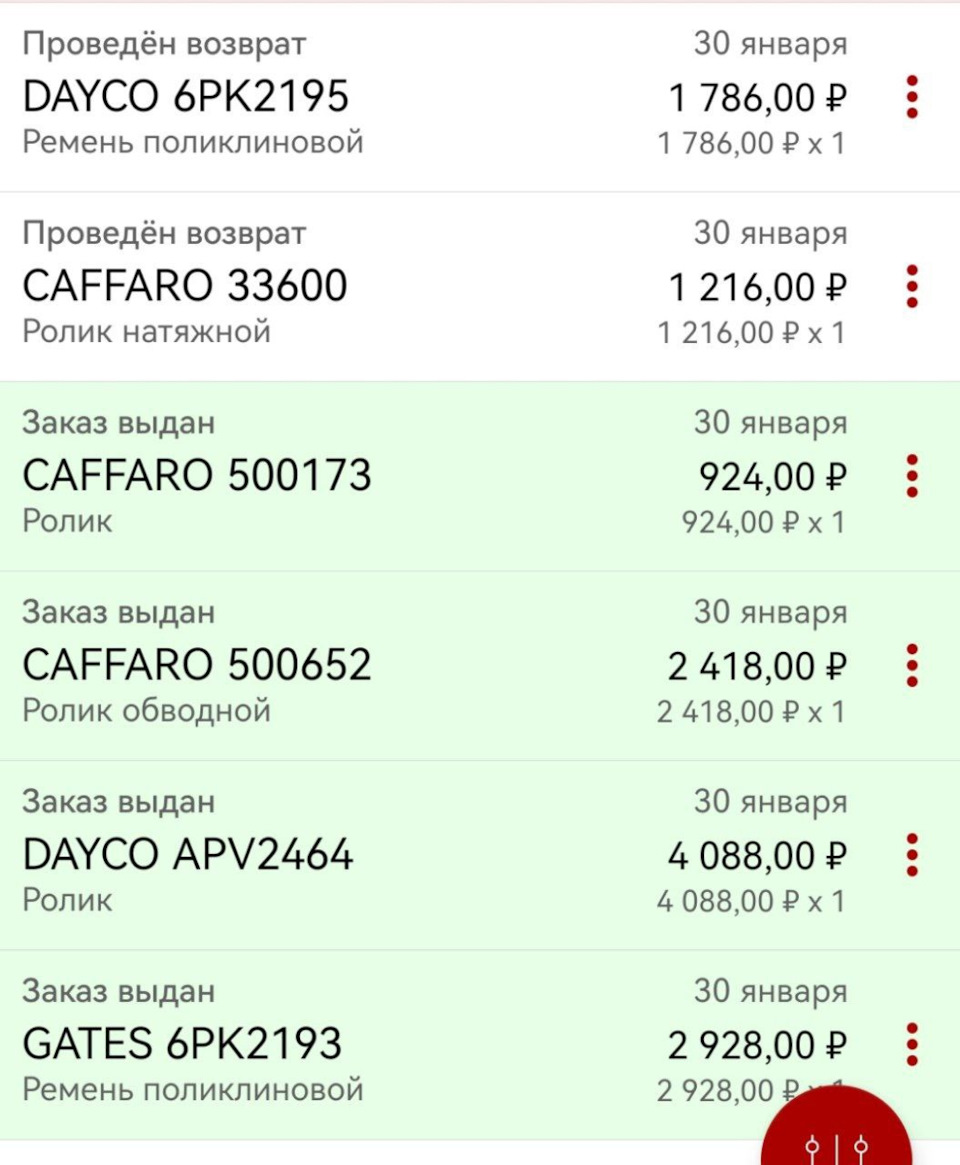Open overflow menu for GATES 6PK2193
The height and width of the screenshot is (1165, 960).
tap(911, 1044)
